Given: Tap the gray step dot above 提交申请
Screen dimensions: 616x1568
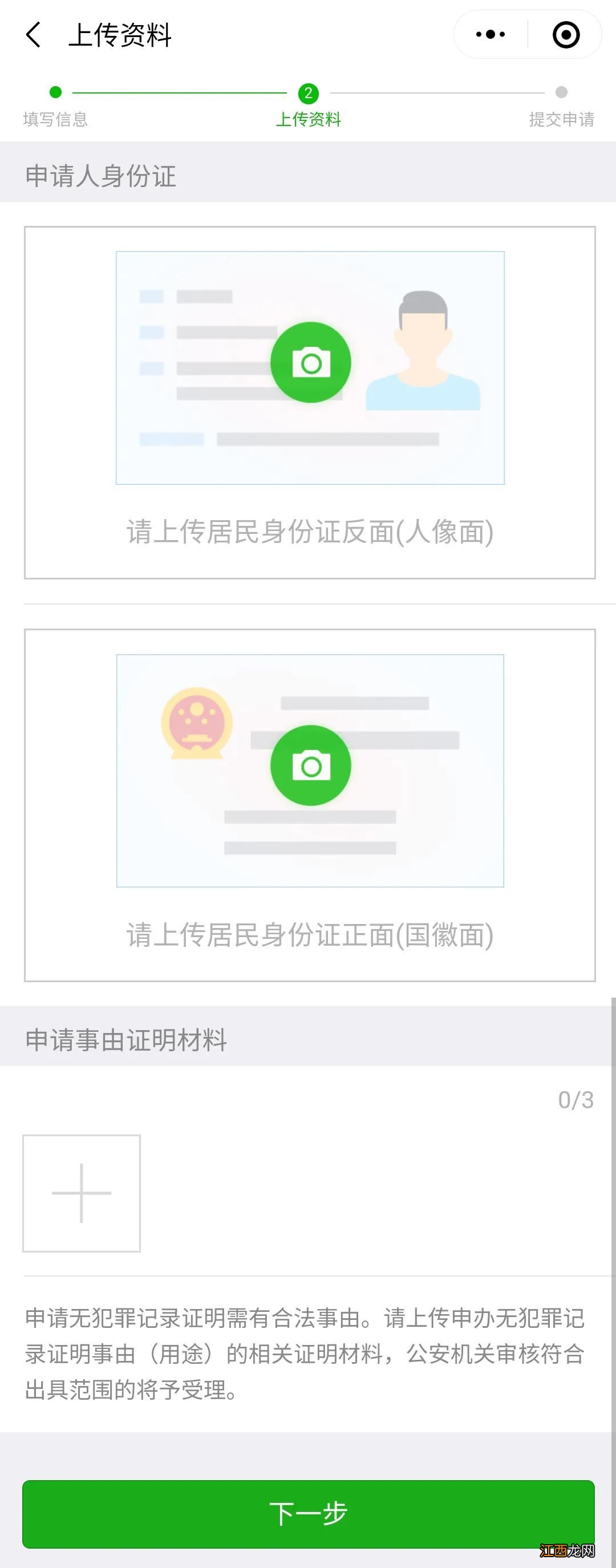Looking at the screenshot, I should [561, 92].
